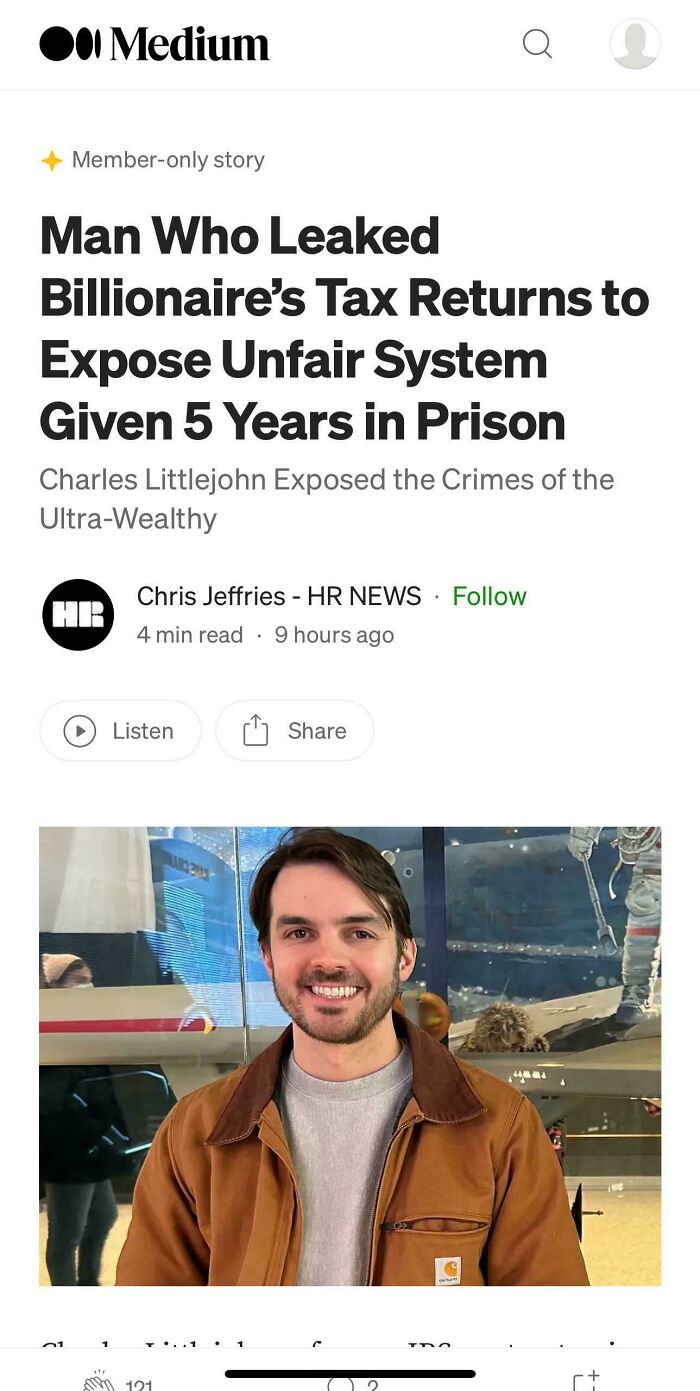Share this story

295,731
